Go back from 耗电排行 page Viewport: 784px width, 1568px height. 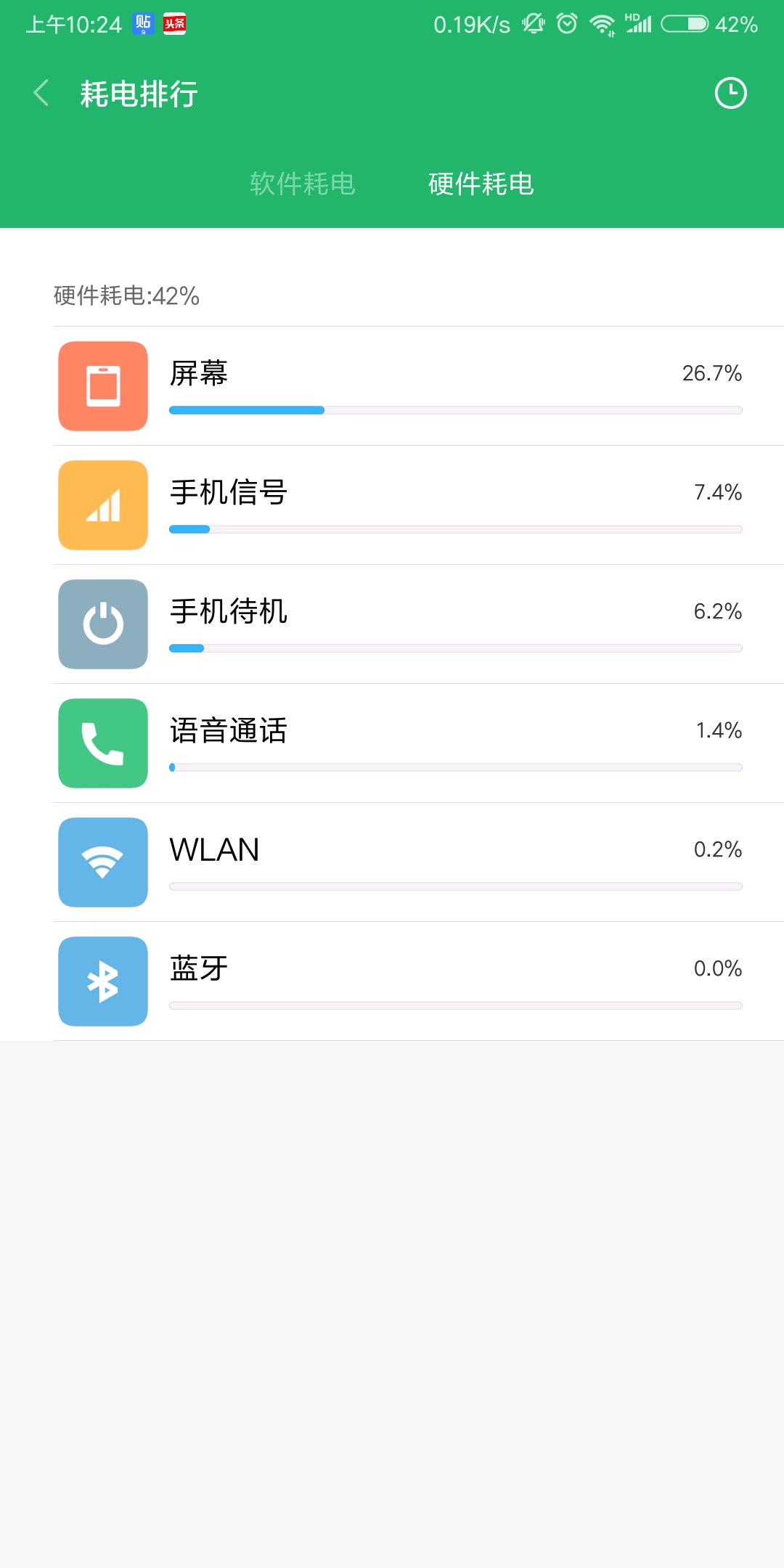point(41,93)
